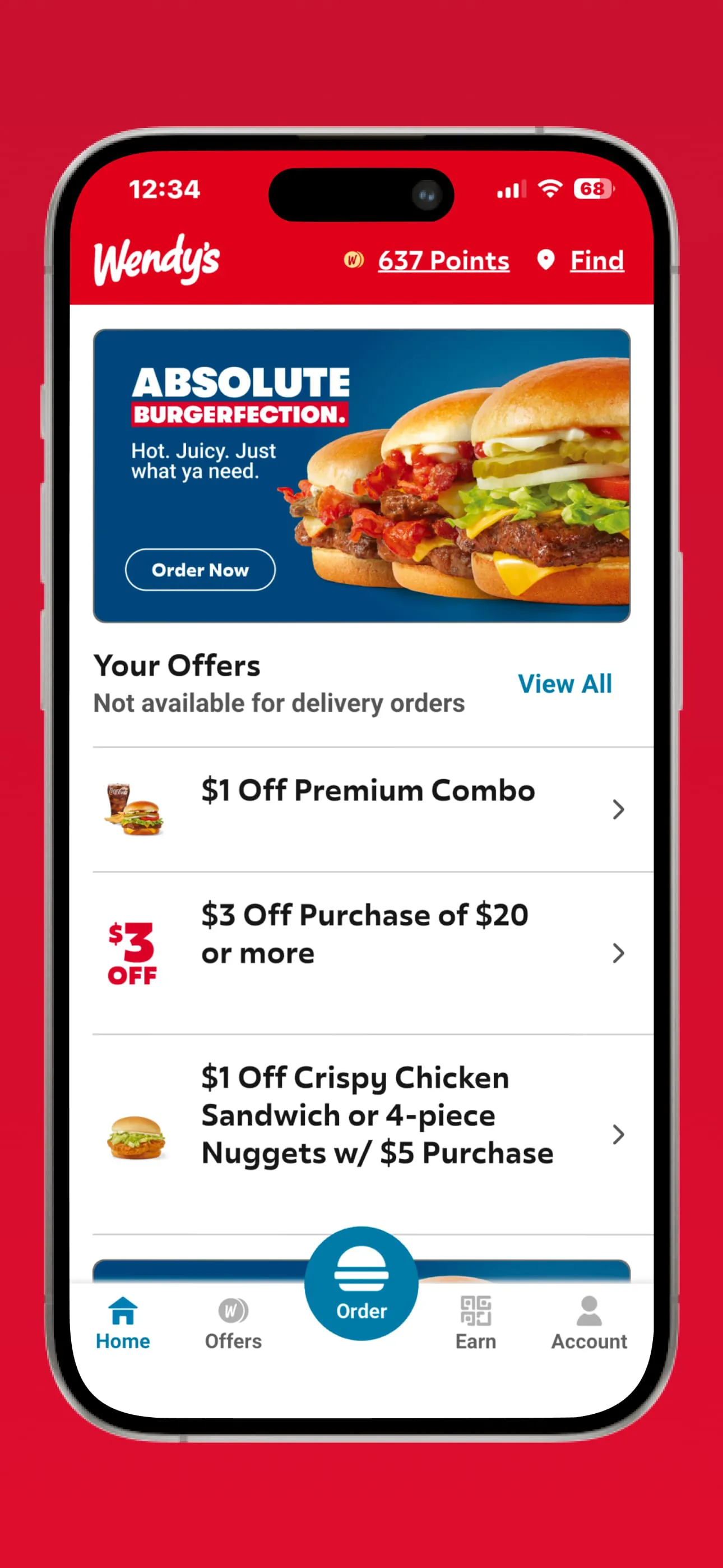Open store locator via the location pin icon

(546, 261)
